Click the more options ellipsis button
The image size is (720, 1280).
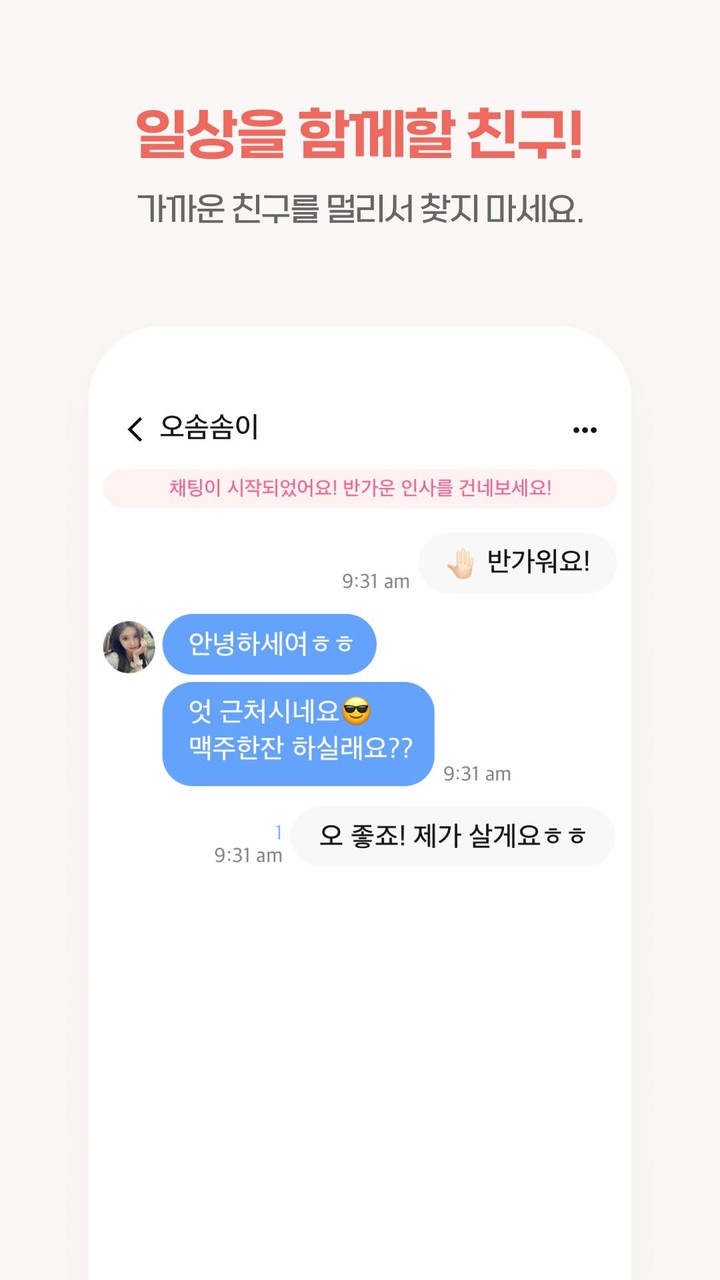[585, 429]
